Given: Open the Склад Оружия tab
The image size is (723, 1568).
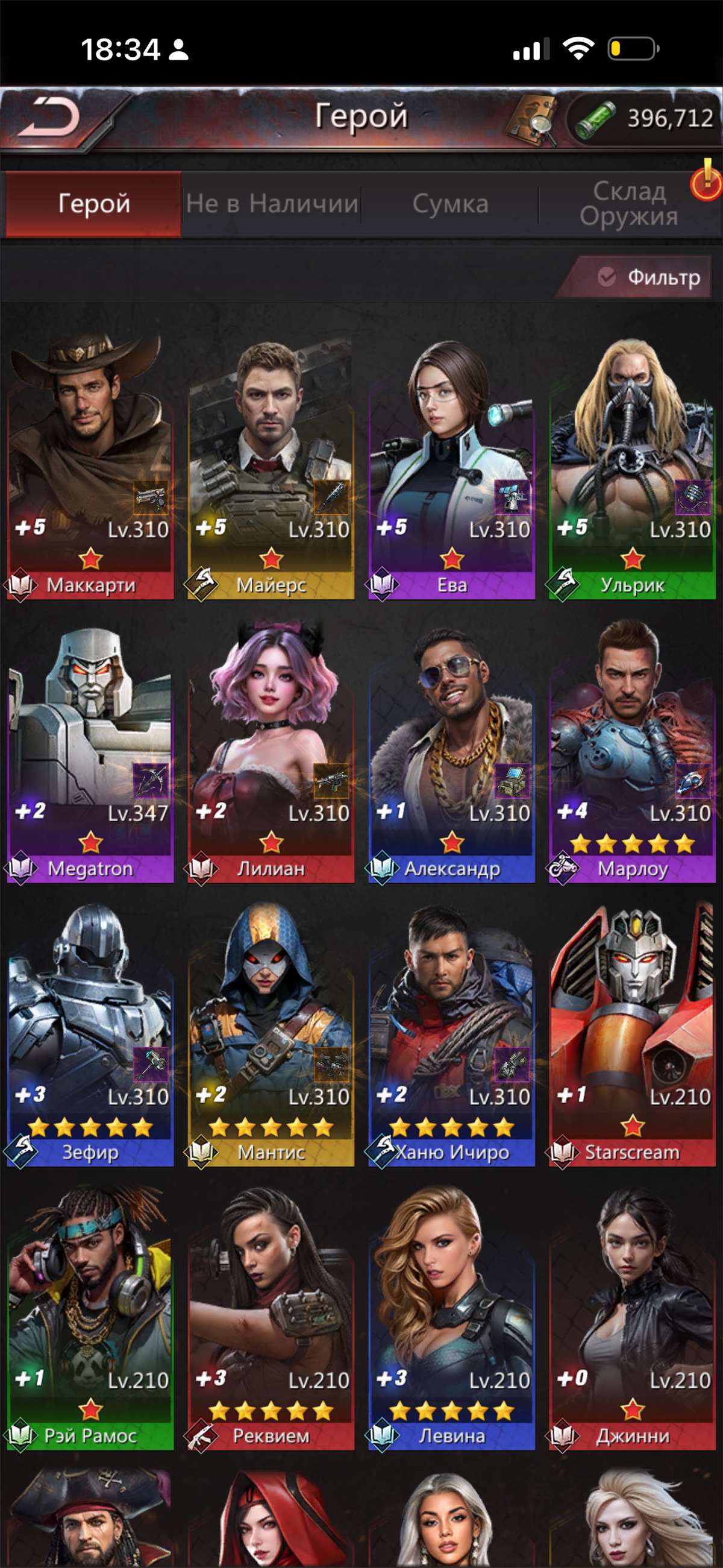Looking at the screenshot, I should pos(628,203).
